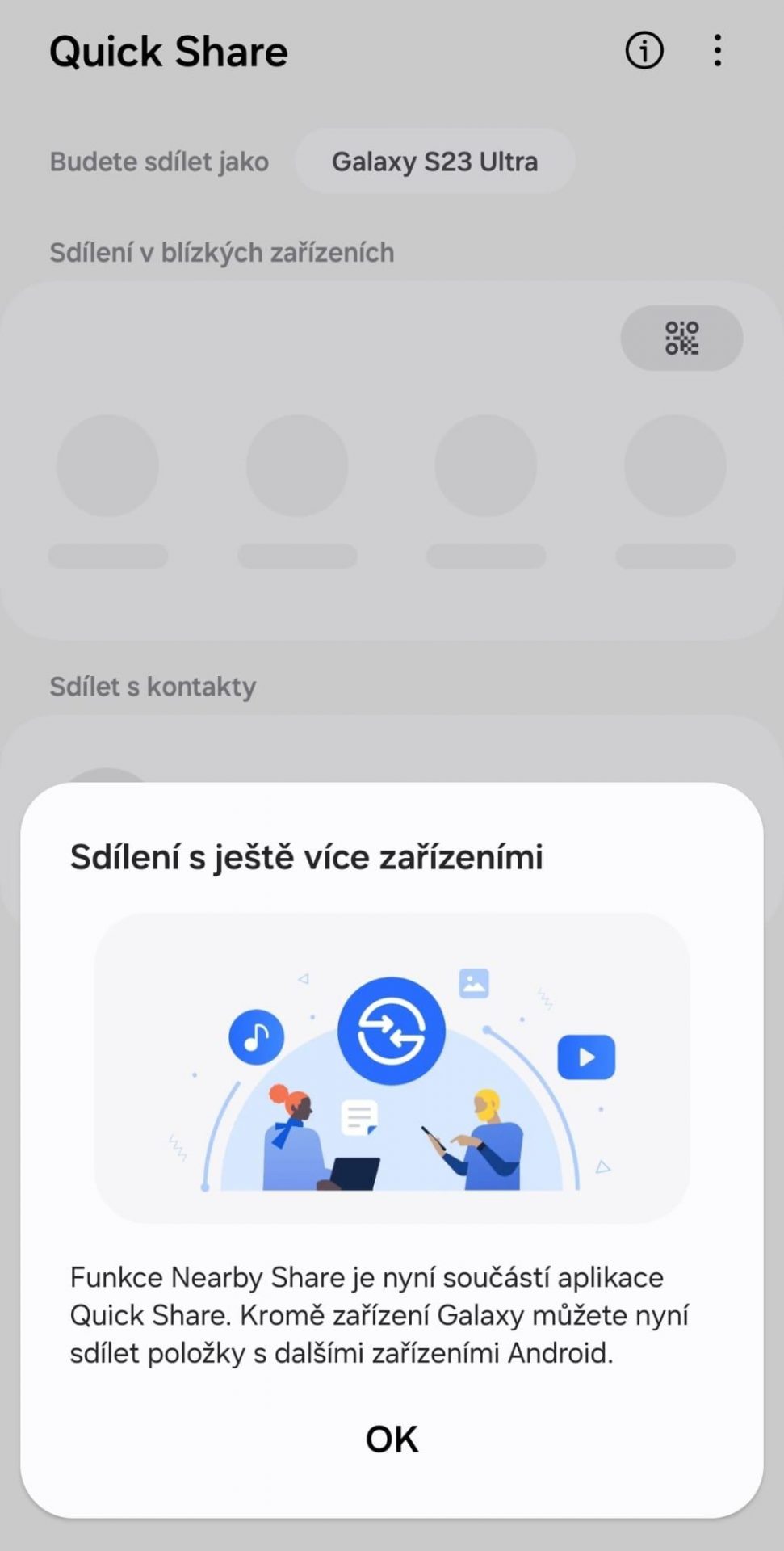Open the QR code sharing button
The height and width of the screenshot is (1551, 784).
coord(681,338)
